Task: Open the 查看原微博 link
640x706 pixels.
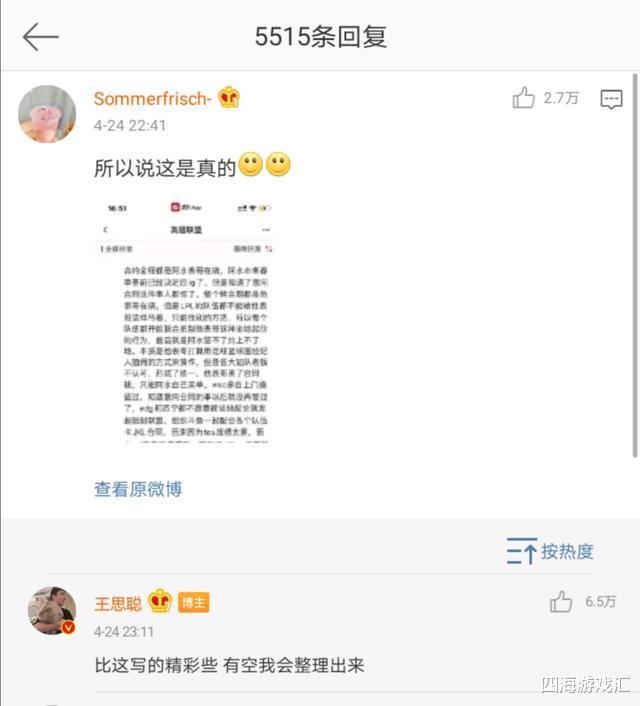Action: click(138, 489)
